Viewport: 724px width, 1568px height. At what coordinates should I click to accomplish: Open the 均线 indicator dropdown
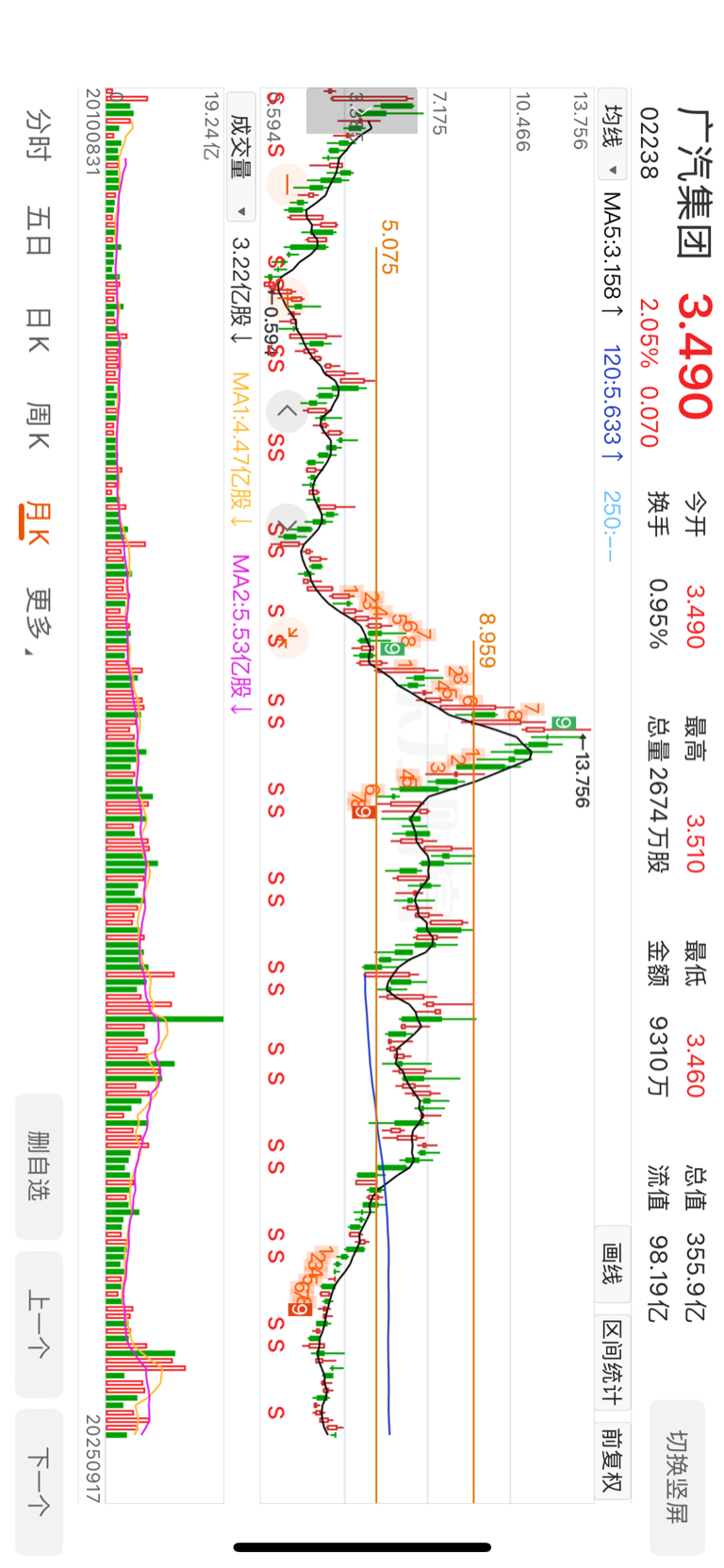613,140
